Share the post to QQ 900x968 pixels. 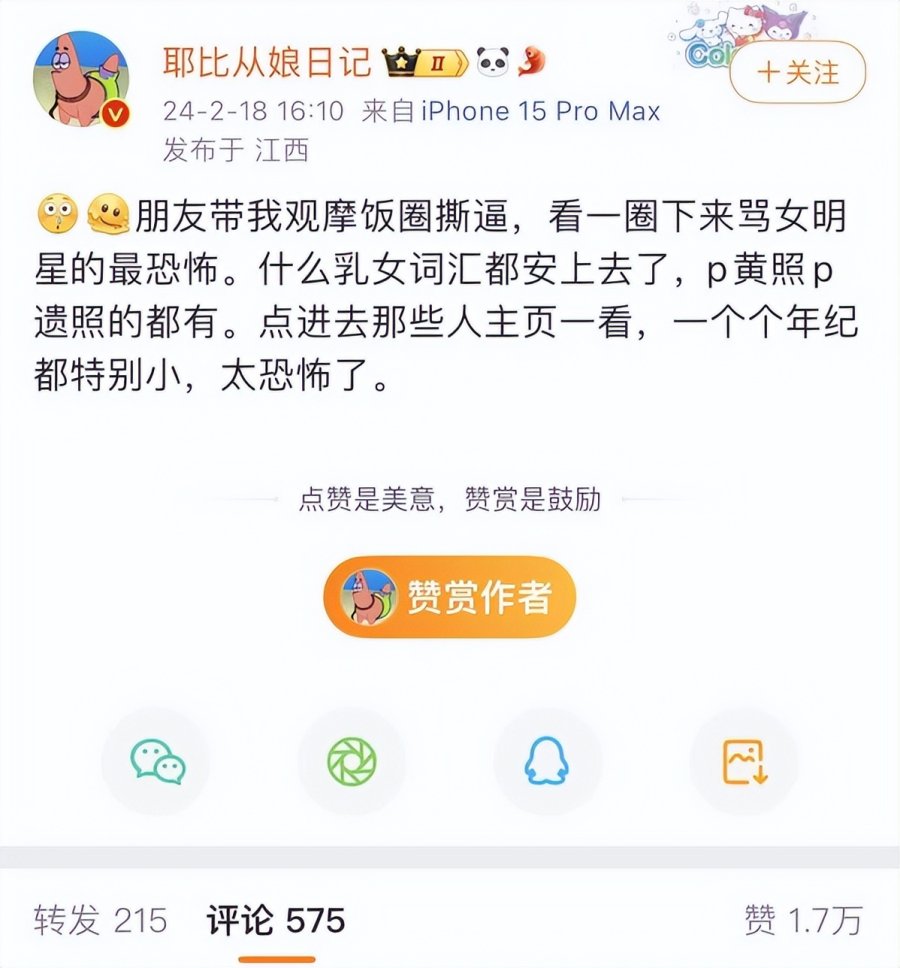tap(547, 762)
